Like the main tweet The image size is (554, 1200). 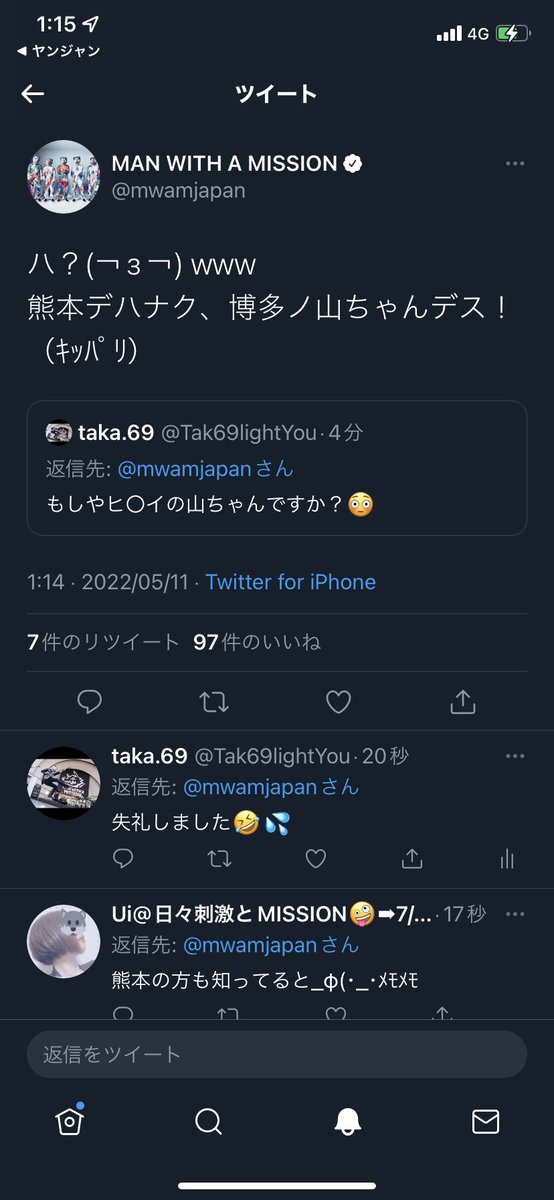pyautogui.click(x=339, y=703)
